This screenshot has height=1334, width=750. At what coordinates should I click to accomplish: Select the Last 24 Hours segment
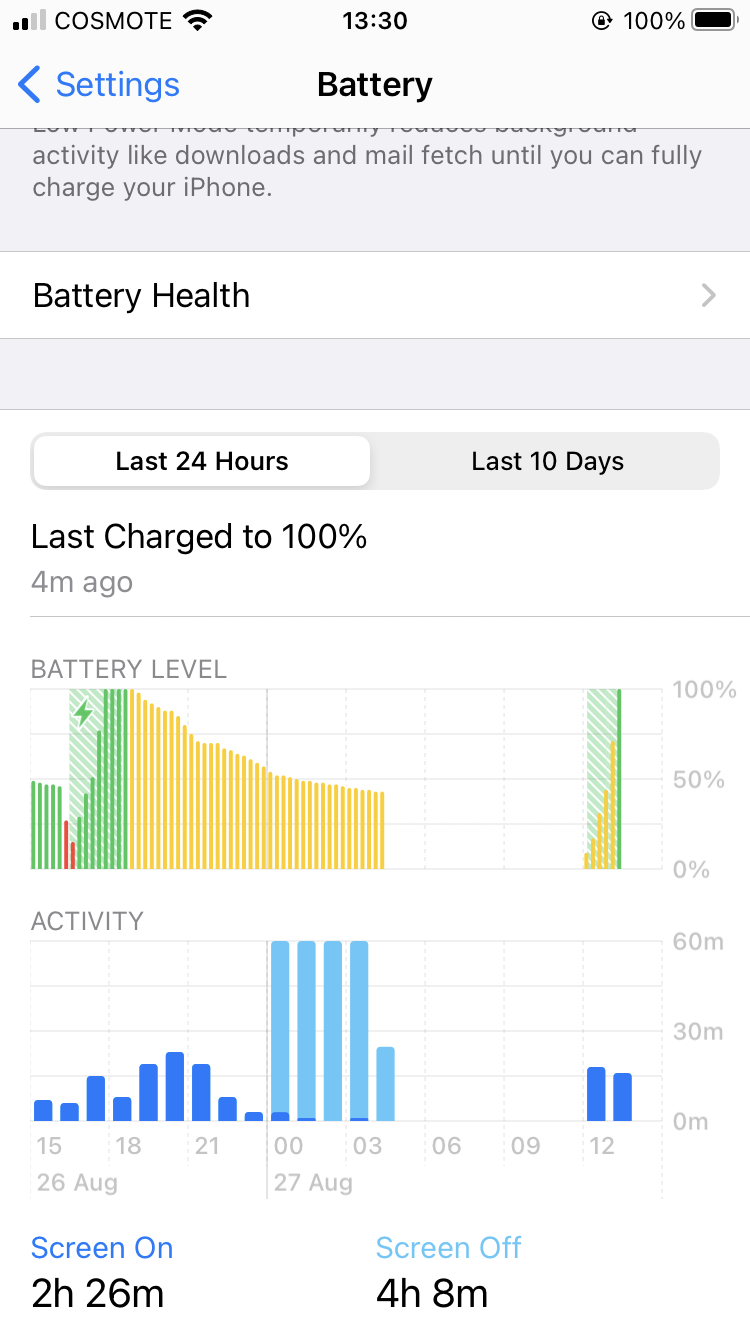click(202, 461)
